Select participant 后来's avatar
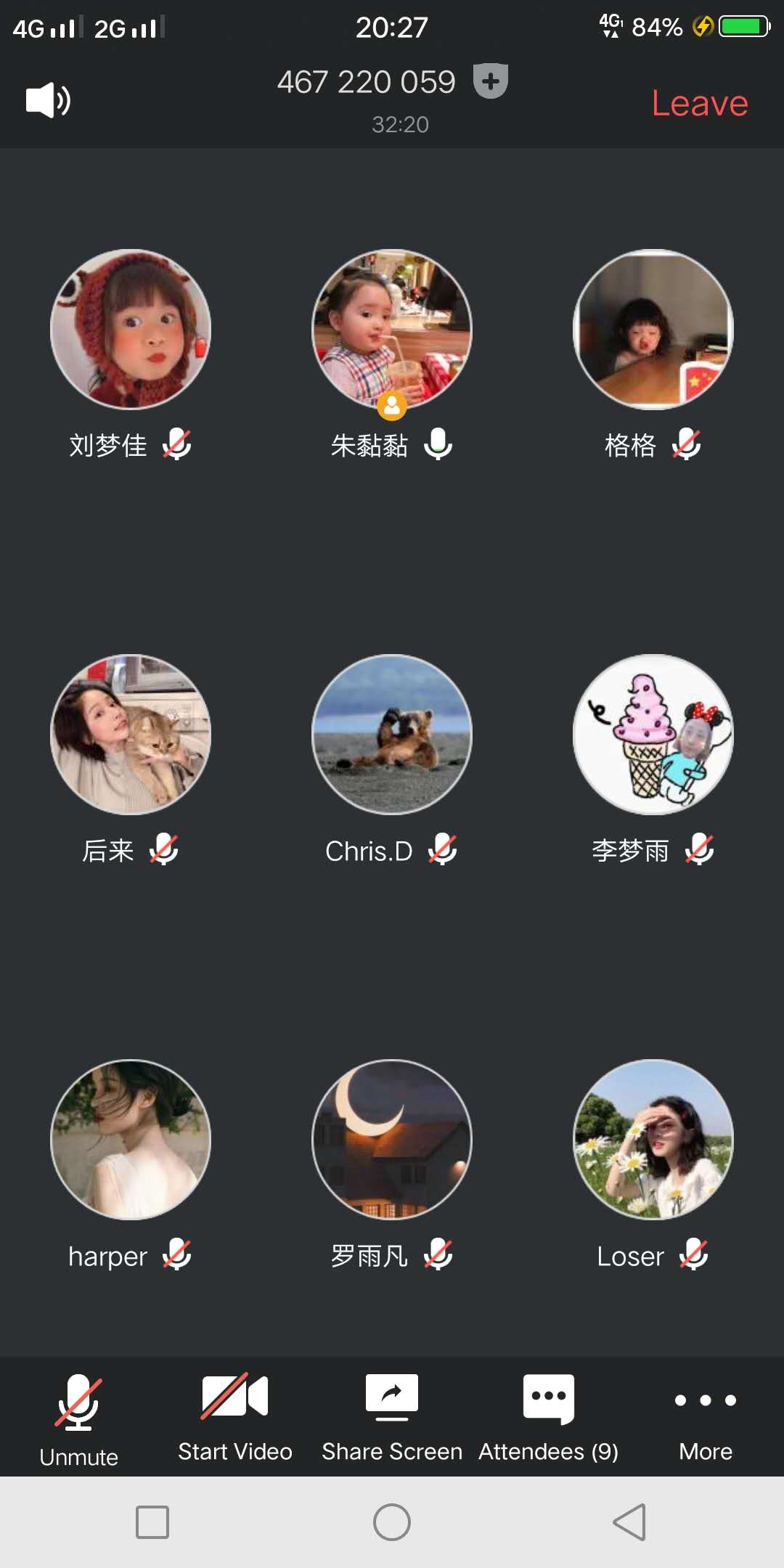Screen dimensions: 784x1568 (131, 735)
